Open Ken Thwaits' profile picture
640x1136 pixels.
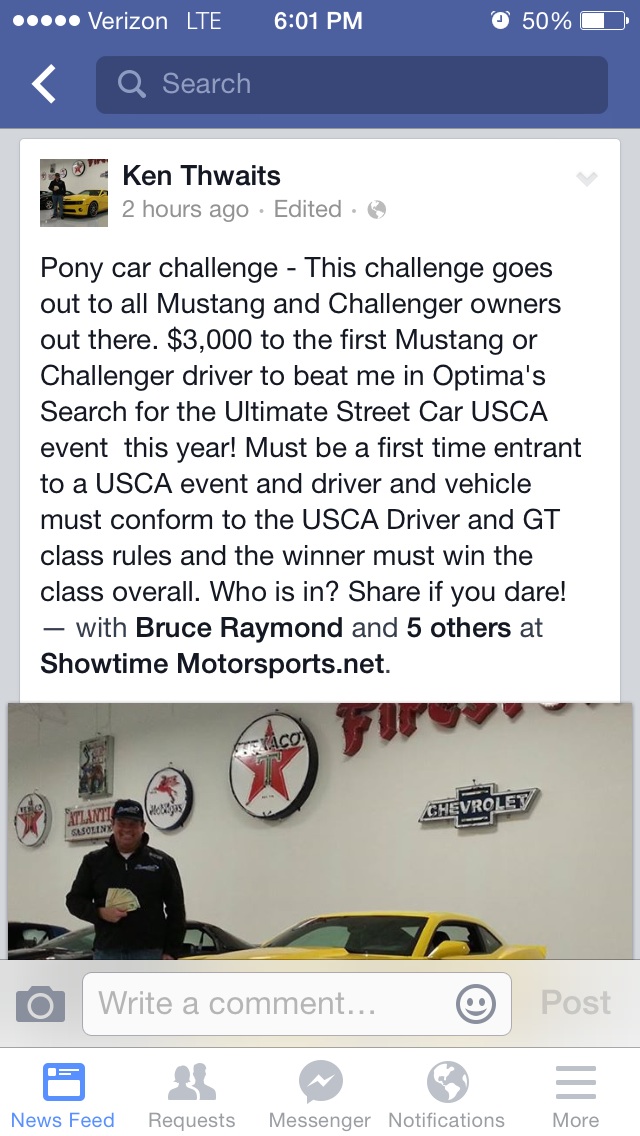click(74, 192)
